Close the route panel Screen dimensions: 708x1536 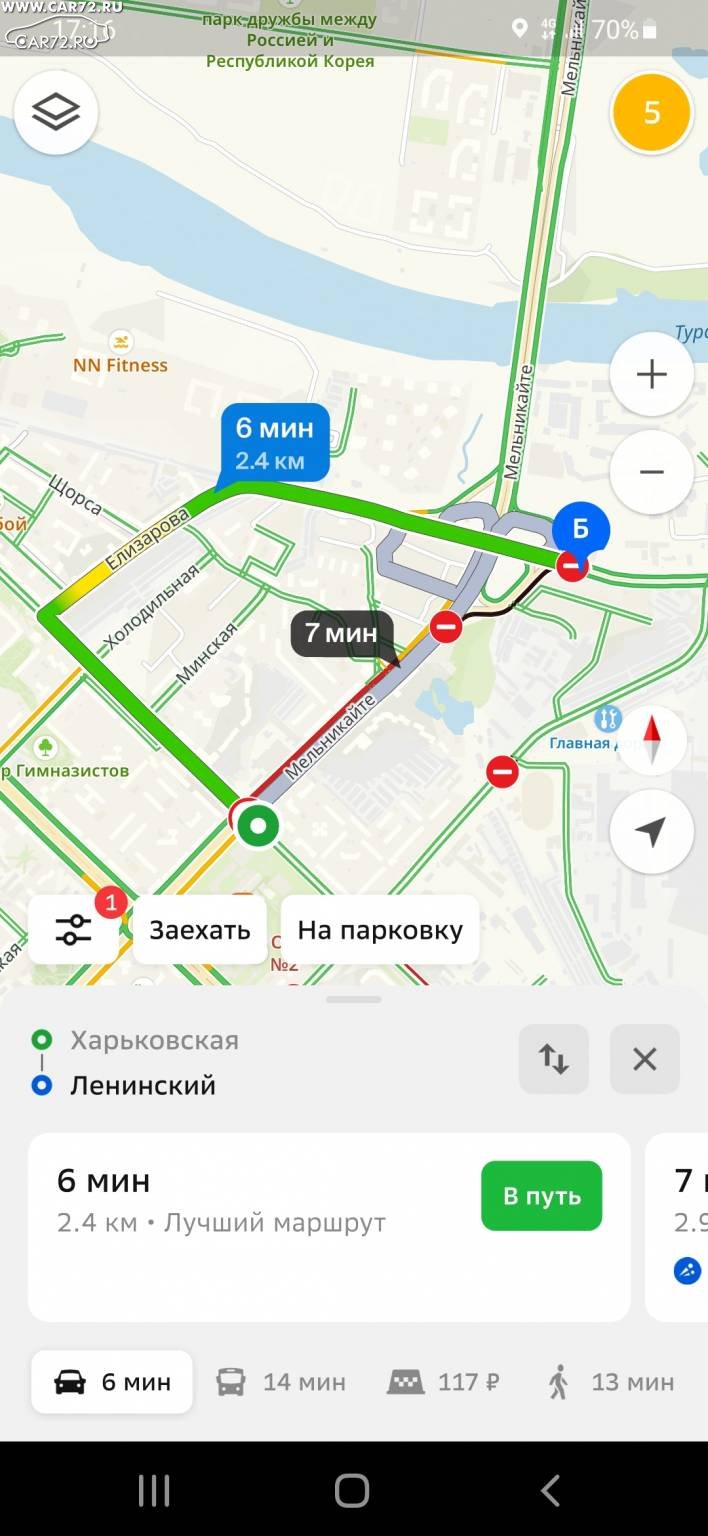[645, 1059]
